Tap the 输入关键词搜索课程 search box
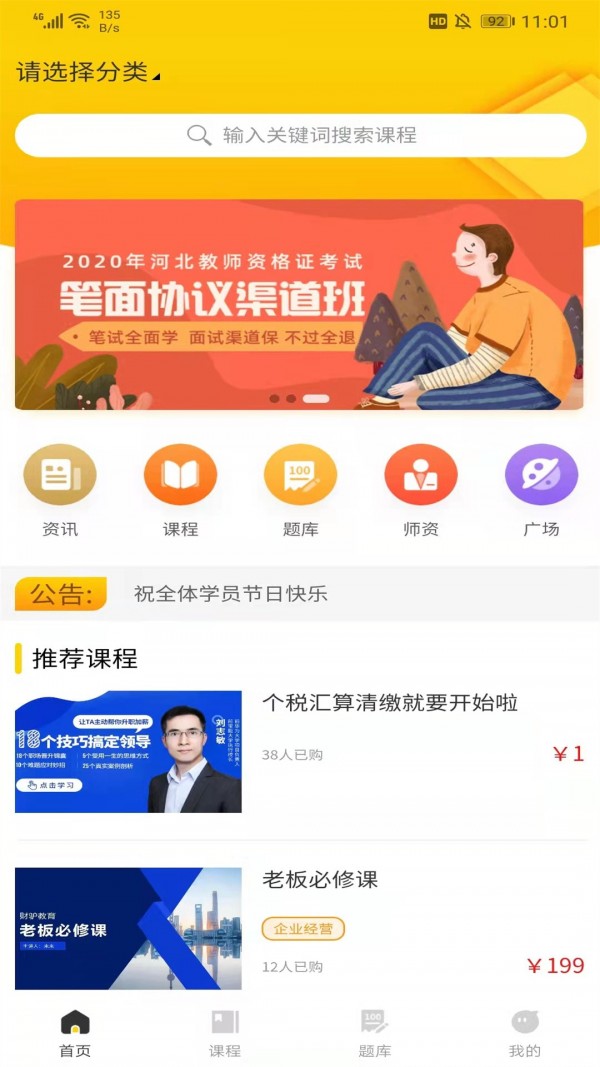The height and width of the screenshot is (1067, 600). (x=300, y=135)
